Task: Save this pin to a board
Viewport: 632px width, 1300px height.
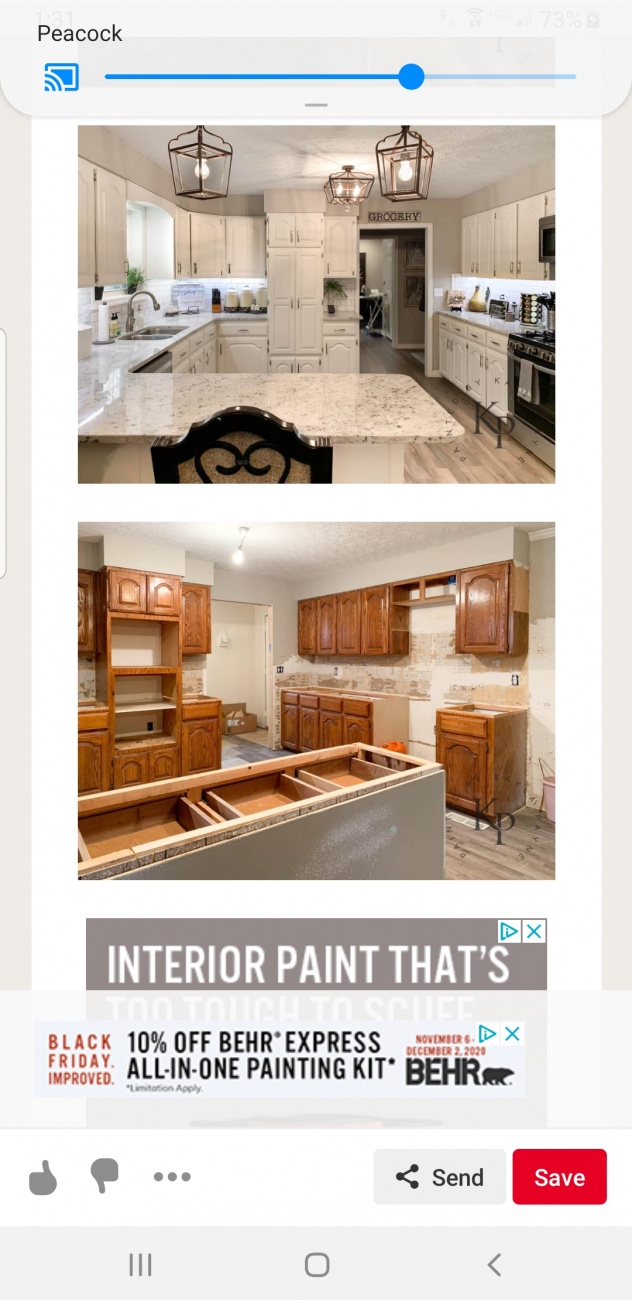Action: [559, 1177]
